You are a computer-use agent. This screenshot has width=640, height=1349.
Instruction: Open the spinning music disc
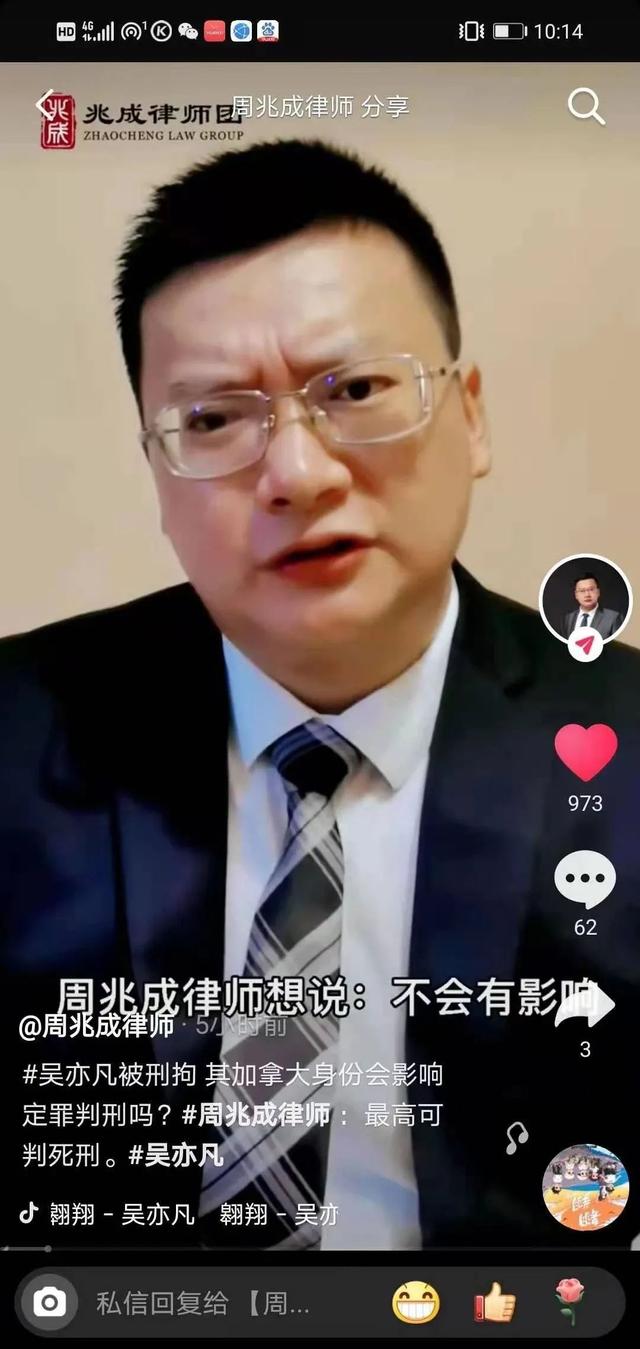(x=586, y=1187)
